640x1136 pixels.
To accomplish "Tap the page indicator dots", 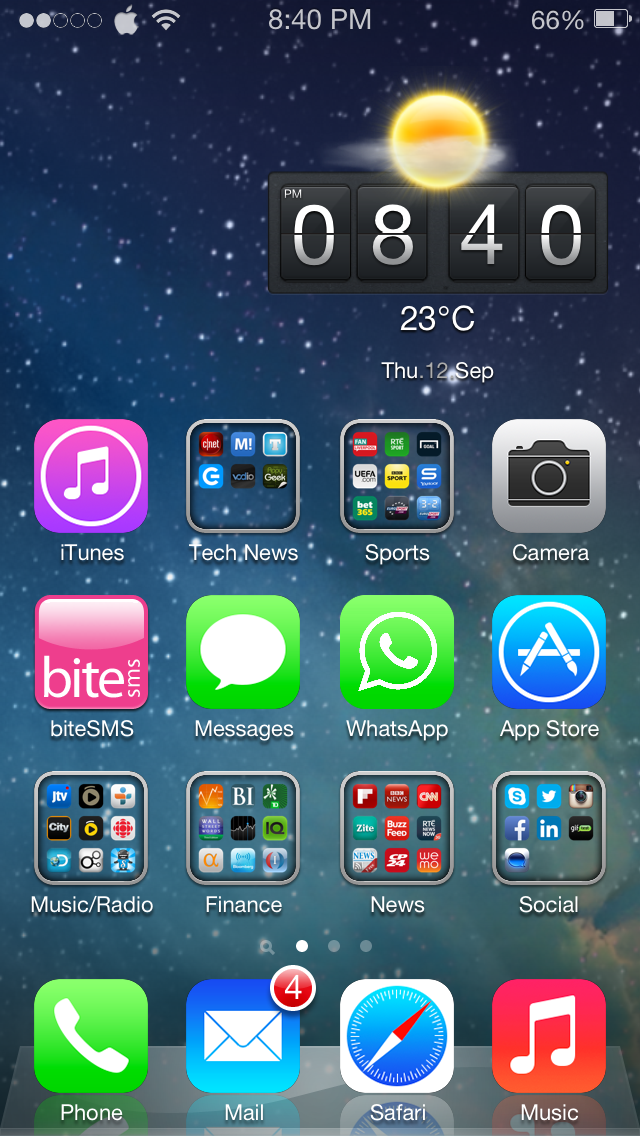I will point(317,946).
